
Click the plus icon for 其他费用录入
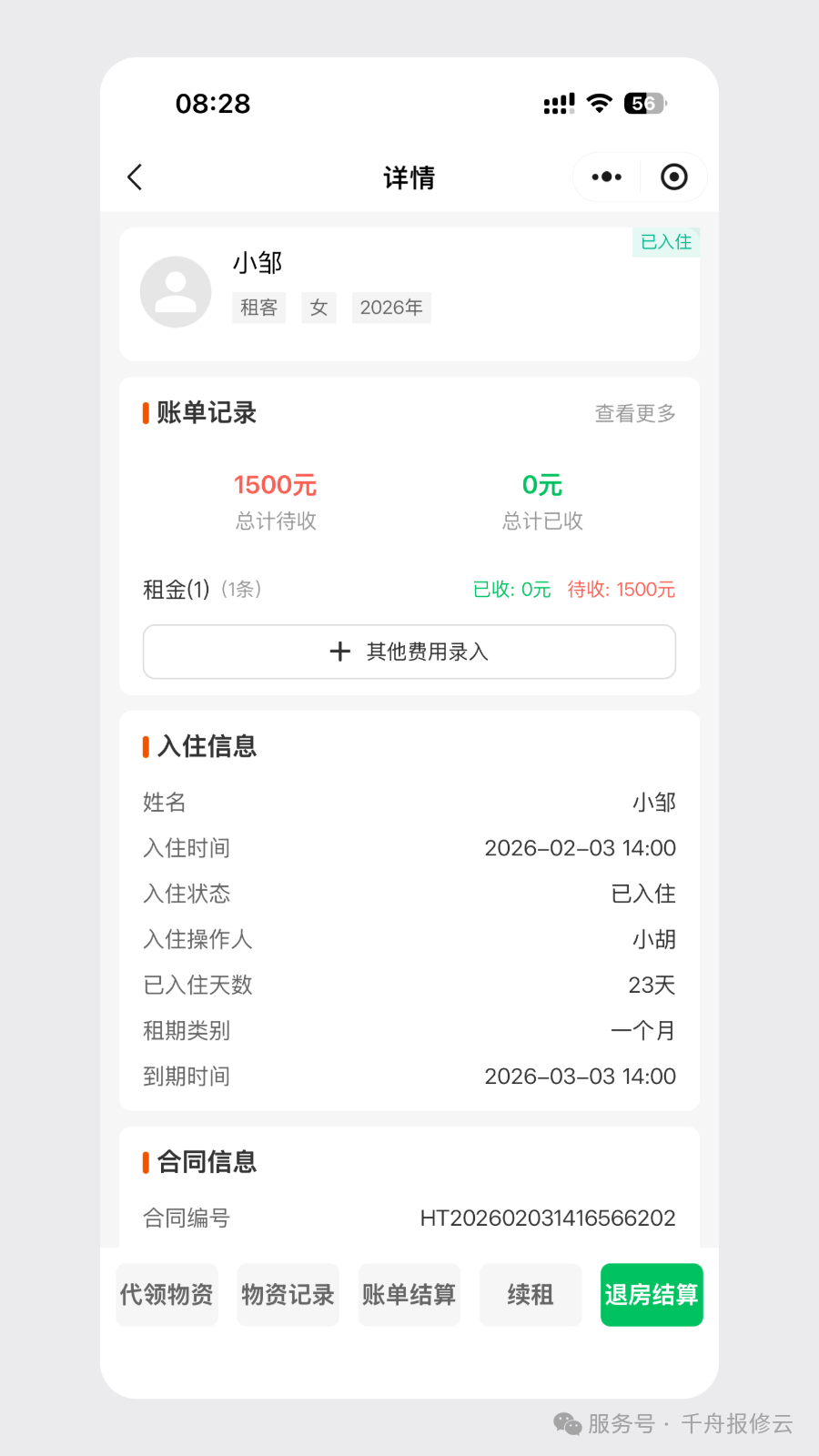(339, 652)
